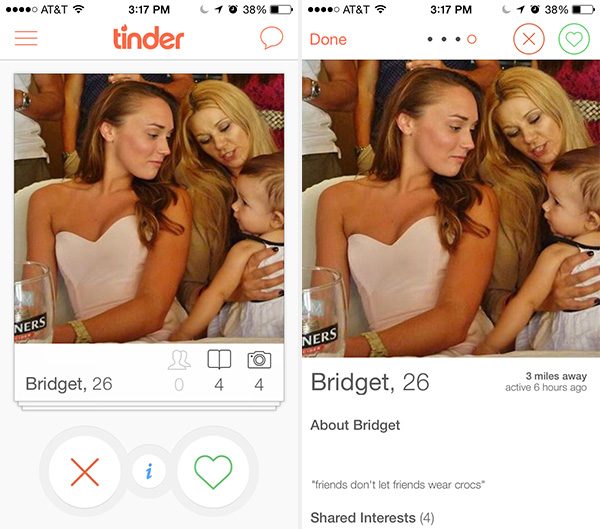Like Bridget with the large green heart button
Screen dimensions: 600x529
(213, 471)
